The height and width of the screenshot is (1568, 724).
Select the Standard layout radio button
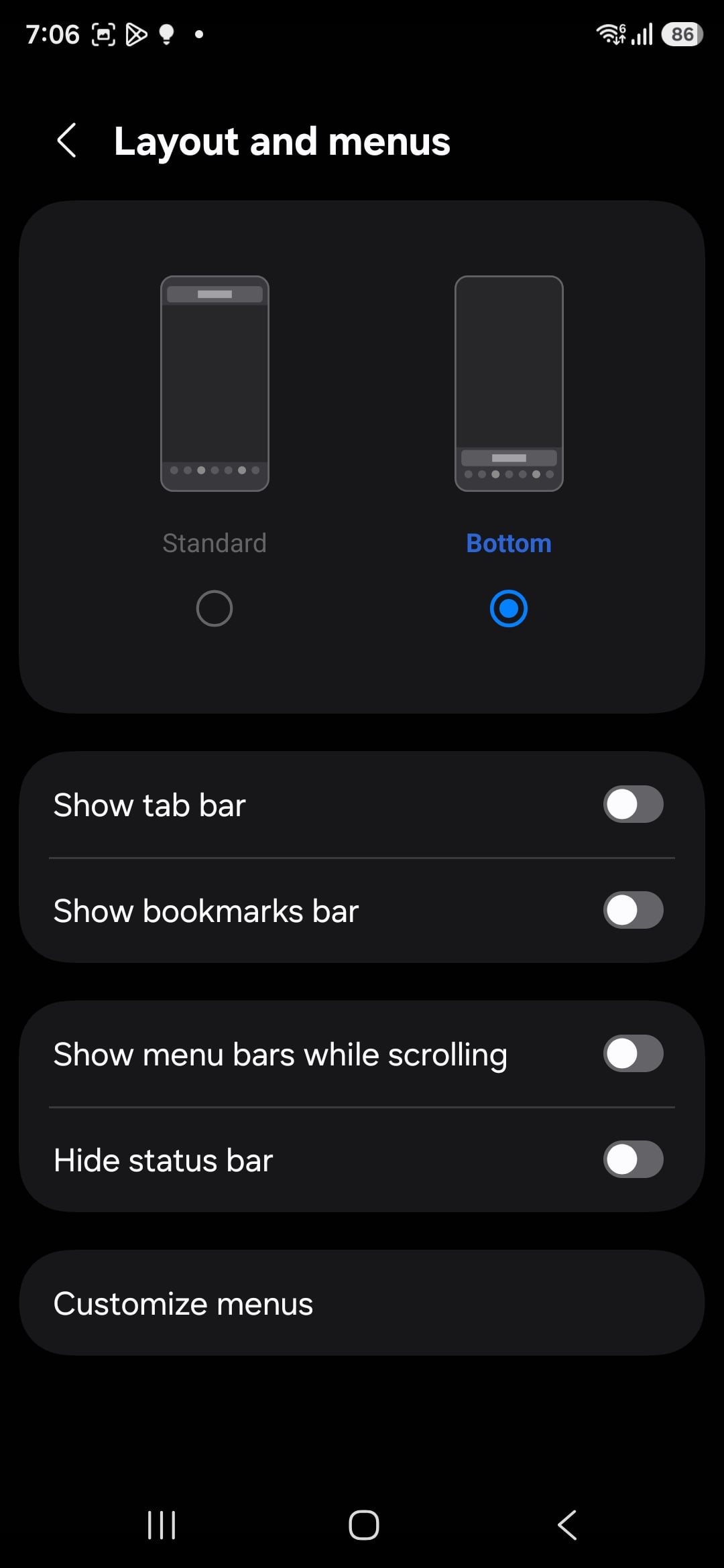[x=215, y=608]
